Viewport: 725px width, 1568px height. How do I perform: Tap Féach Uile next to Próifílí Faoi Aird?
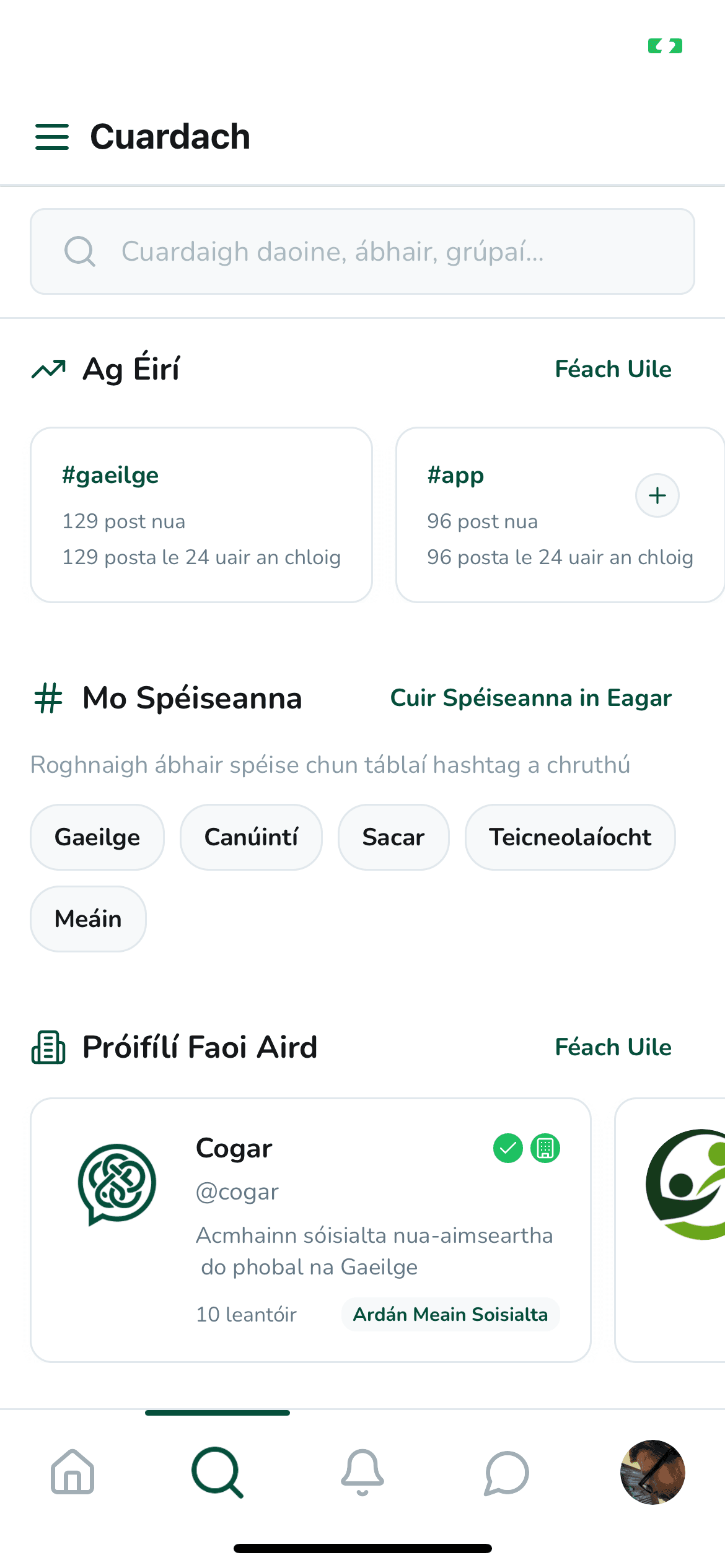click(x=613, y=1047)
